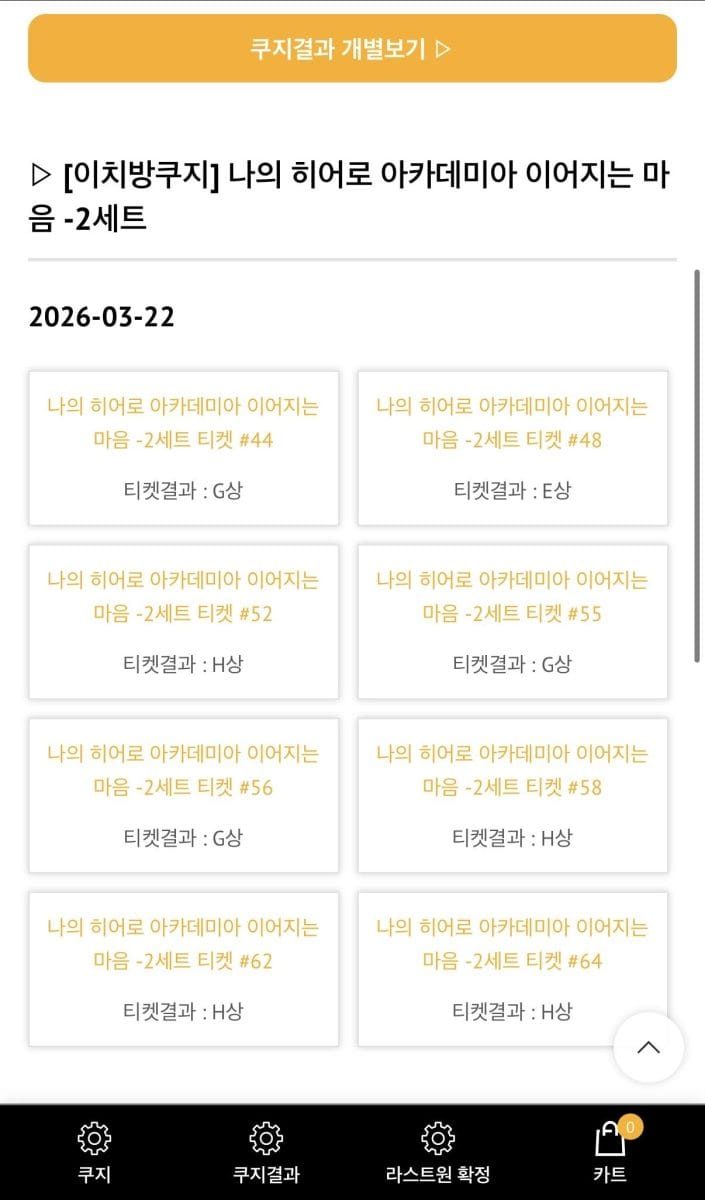Open ticket #44 result card

click(183, 448)
